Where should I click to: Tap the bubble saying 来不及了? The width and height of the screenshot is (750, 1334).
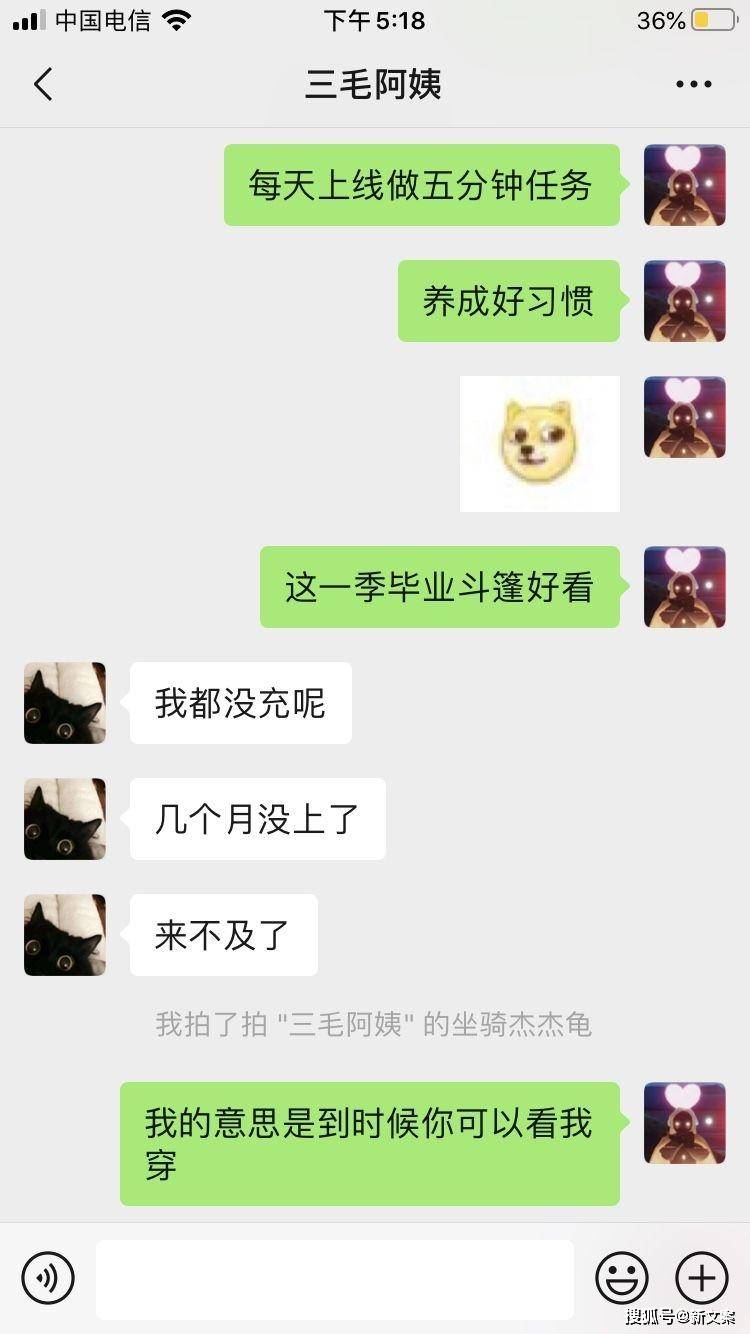pos(222,934)
